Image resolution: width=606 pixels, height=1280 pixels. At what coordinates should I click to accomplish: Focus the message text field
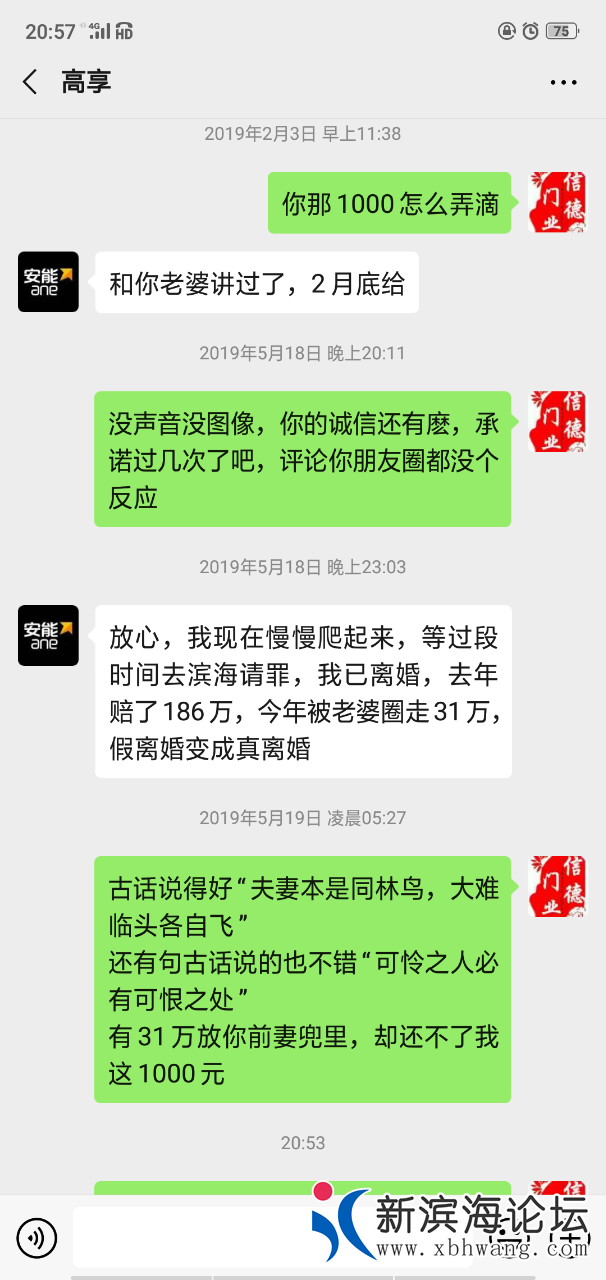190,1238
